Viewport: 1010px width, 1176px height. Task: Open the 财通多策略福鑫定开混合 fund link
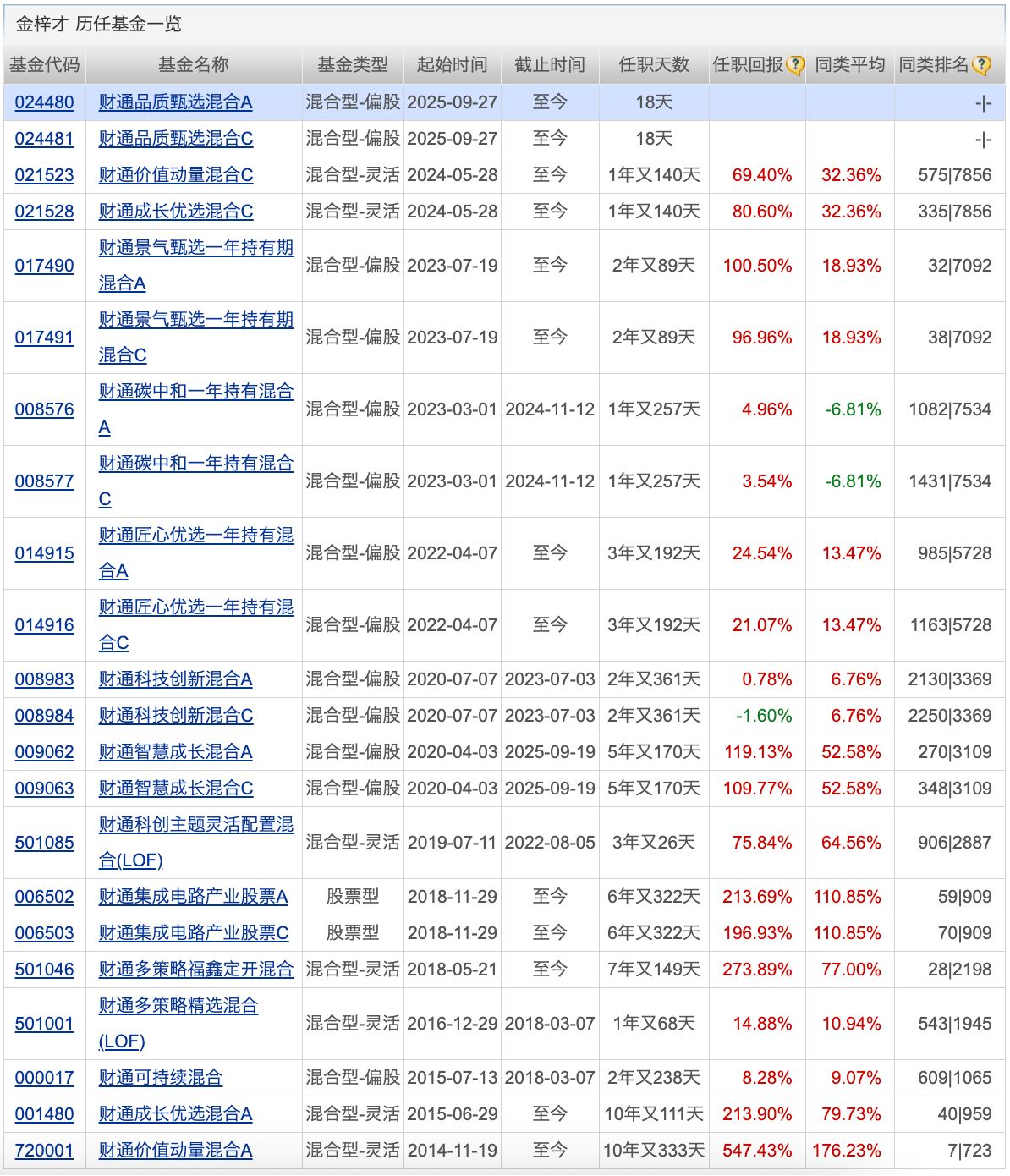click(195, 970)
